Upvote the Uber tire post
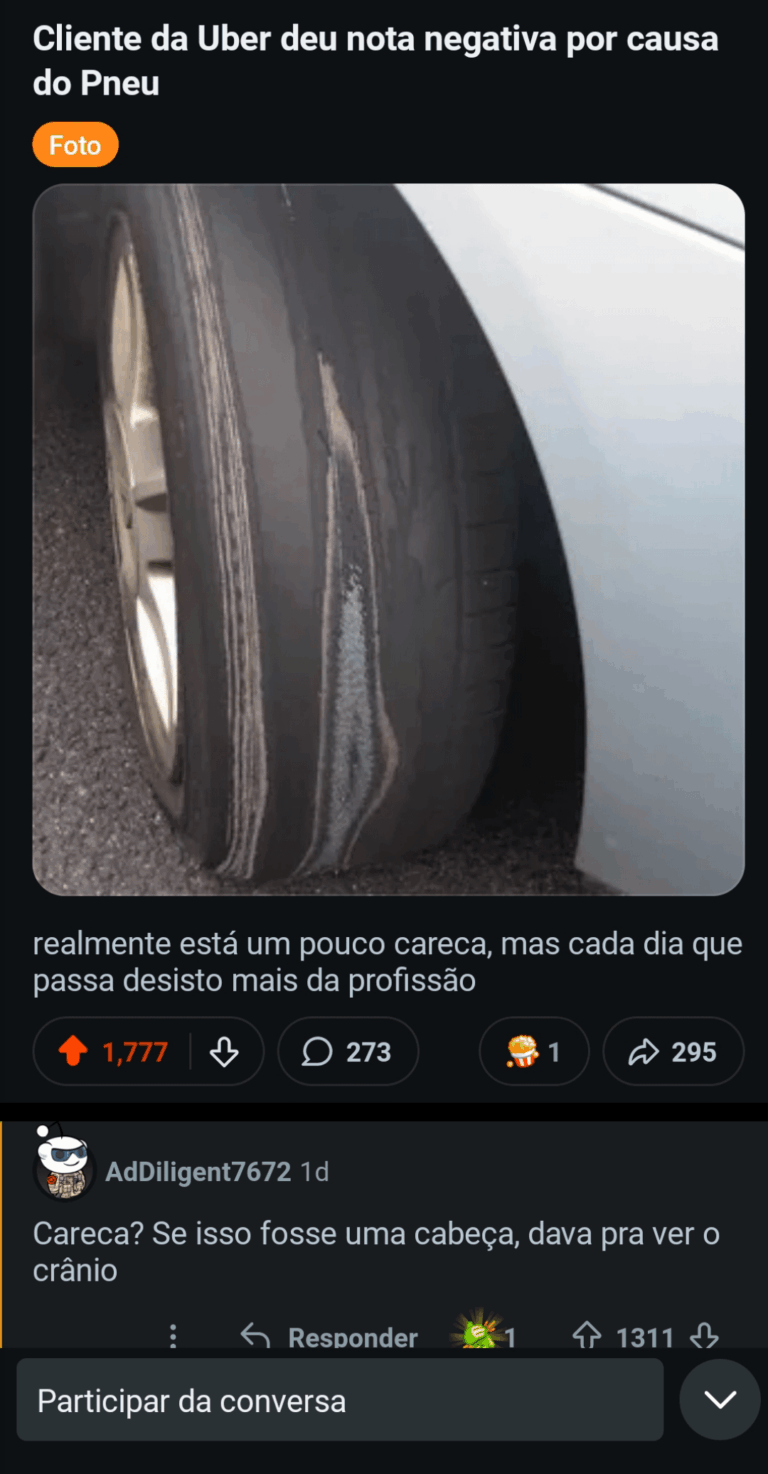 coord(73,1052)
